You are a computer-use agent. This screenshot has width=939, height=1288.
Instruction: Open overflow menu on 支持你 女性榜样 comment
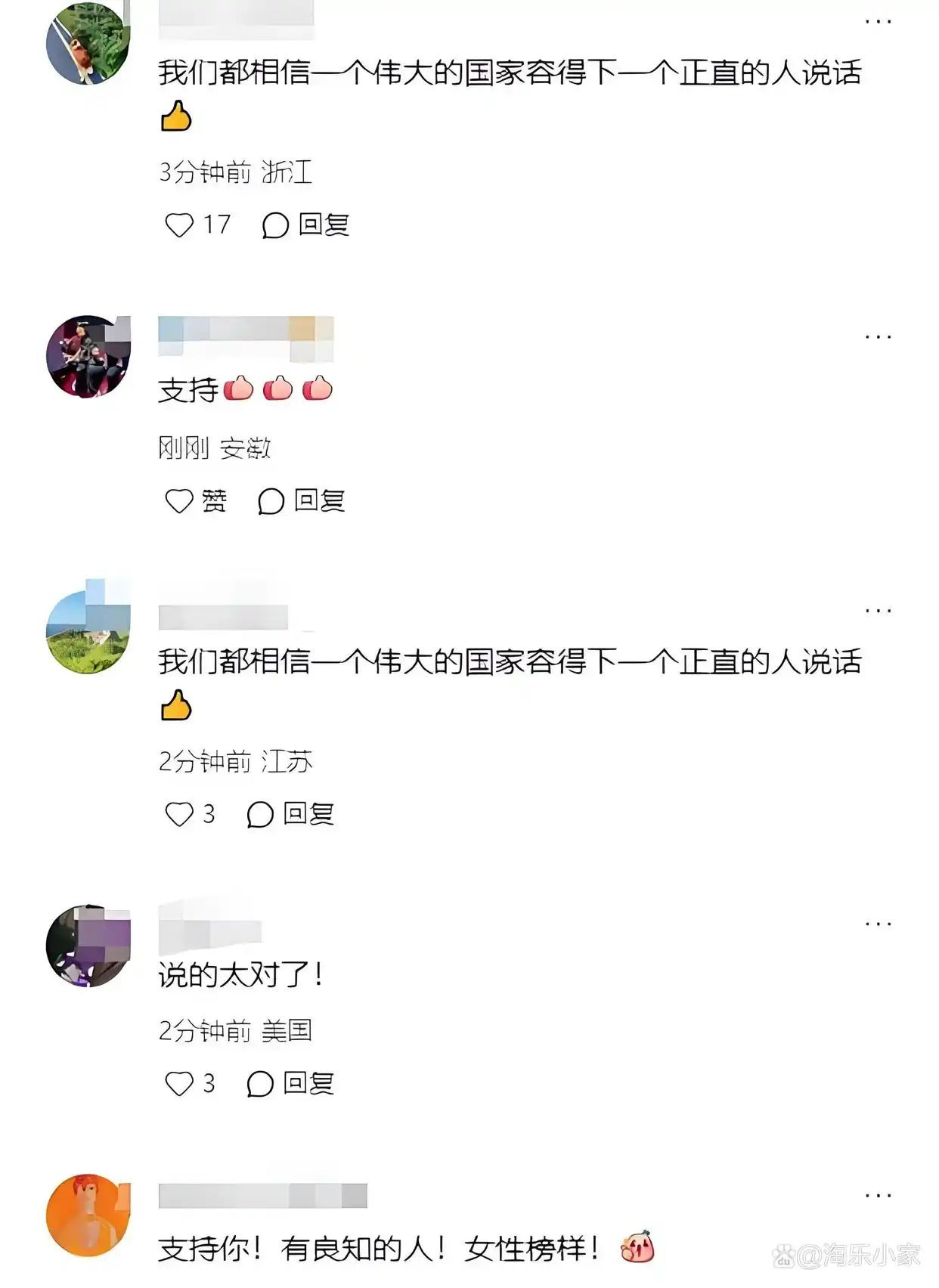point(878,1196)
